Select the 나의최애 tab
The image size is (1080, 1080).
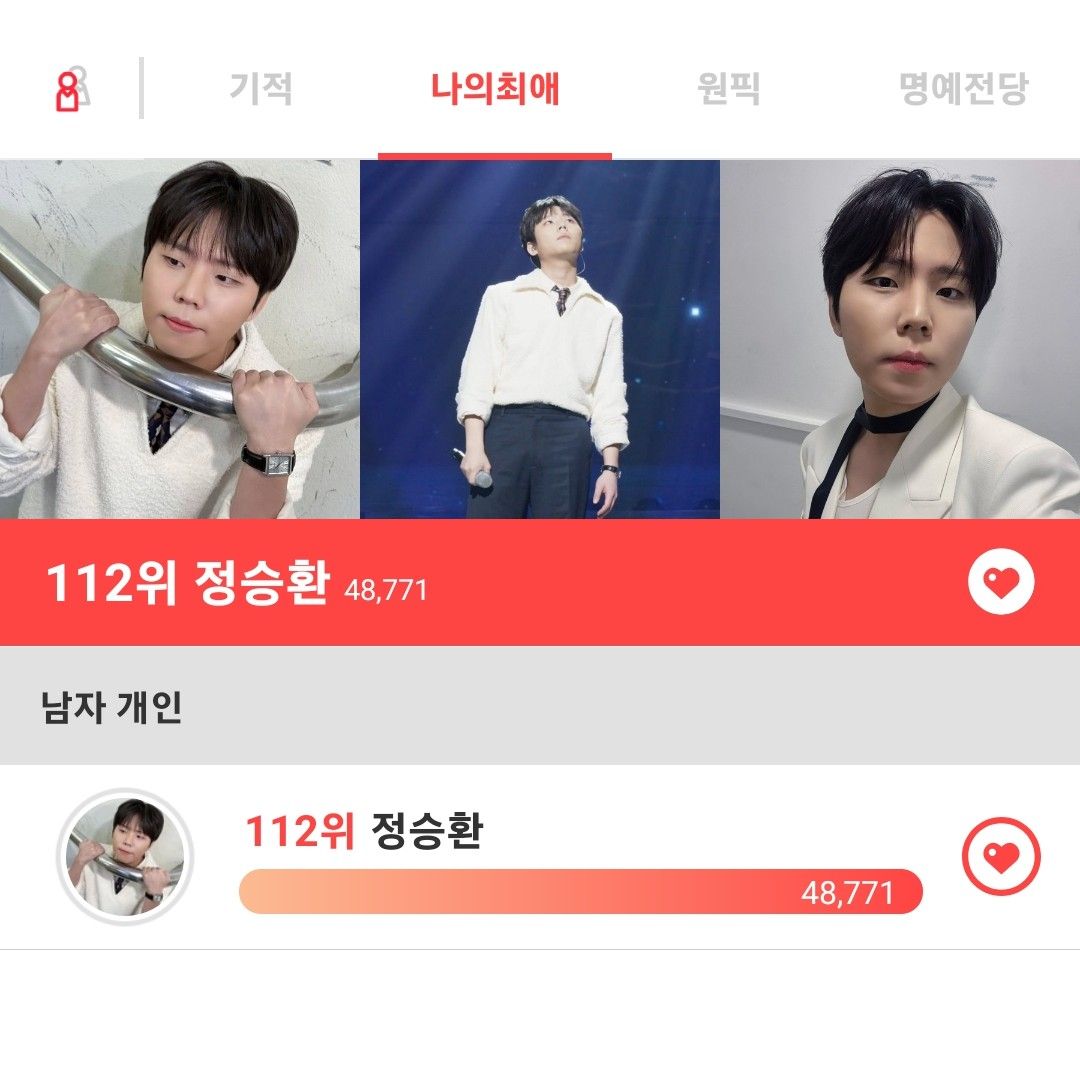tap(495, 89)
